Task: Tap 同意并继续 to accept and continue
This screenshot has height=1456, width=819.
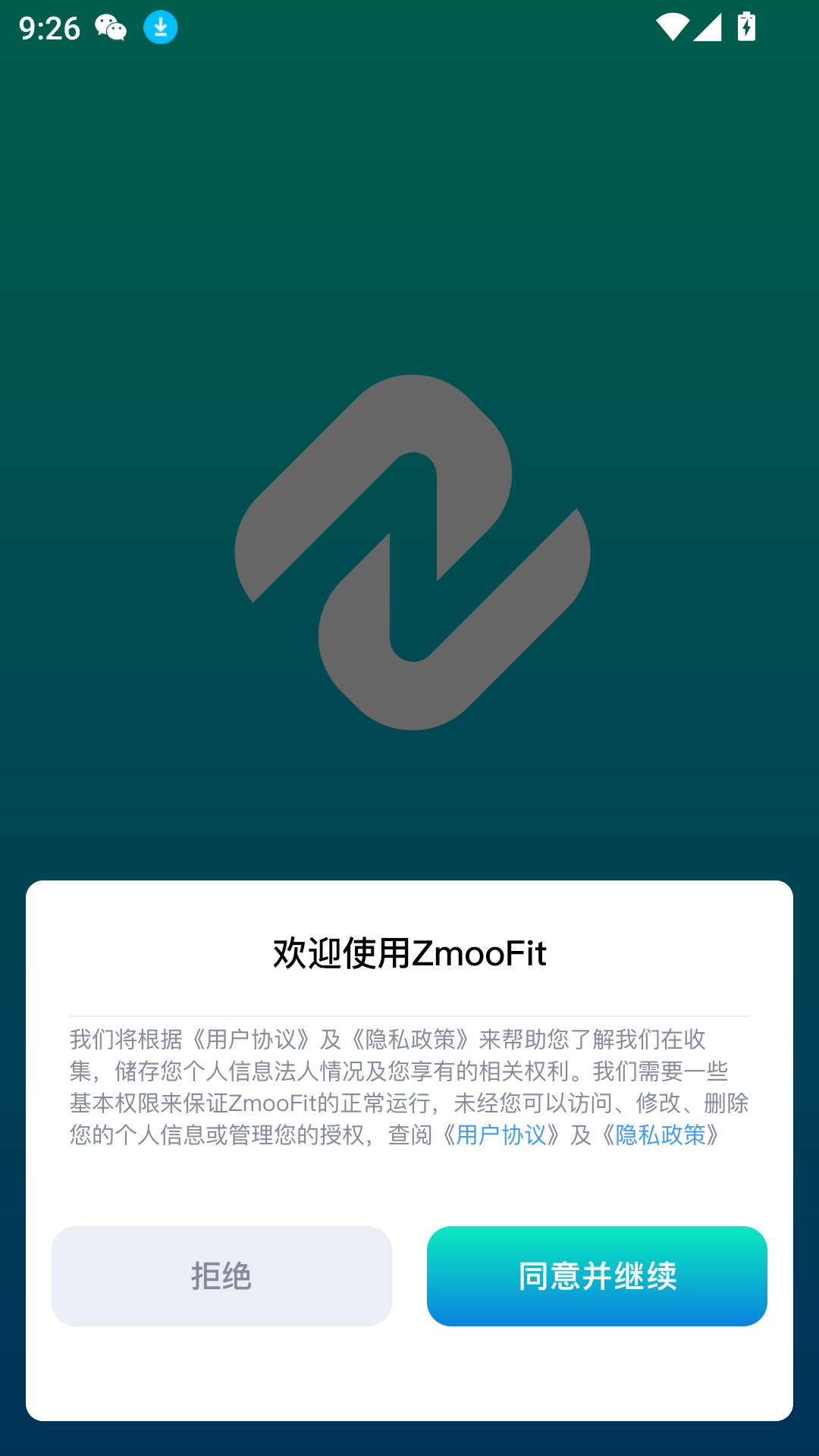Action: 597,1276
